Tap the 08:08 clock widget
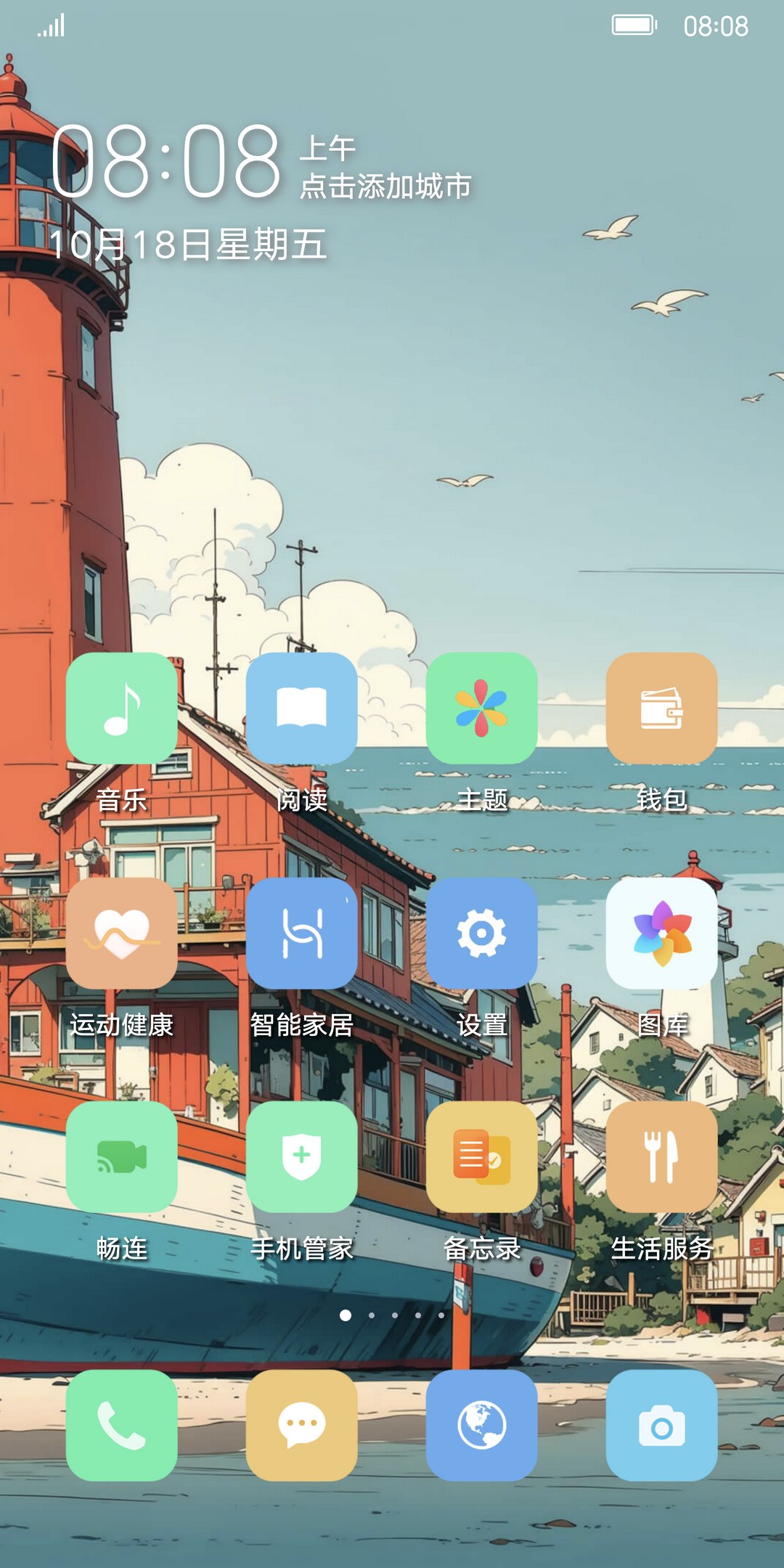The width and height of the screenshot is (784, 1568). point(167,161)
